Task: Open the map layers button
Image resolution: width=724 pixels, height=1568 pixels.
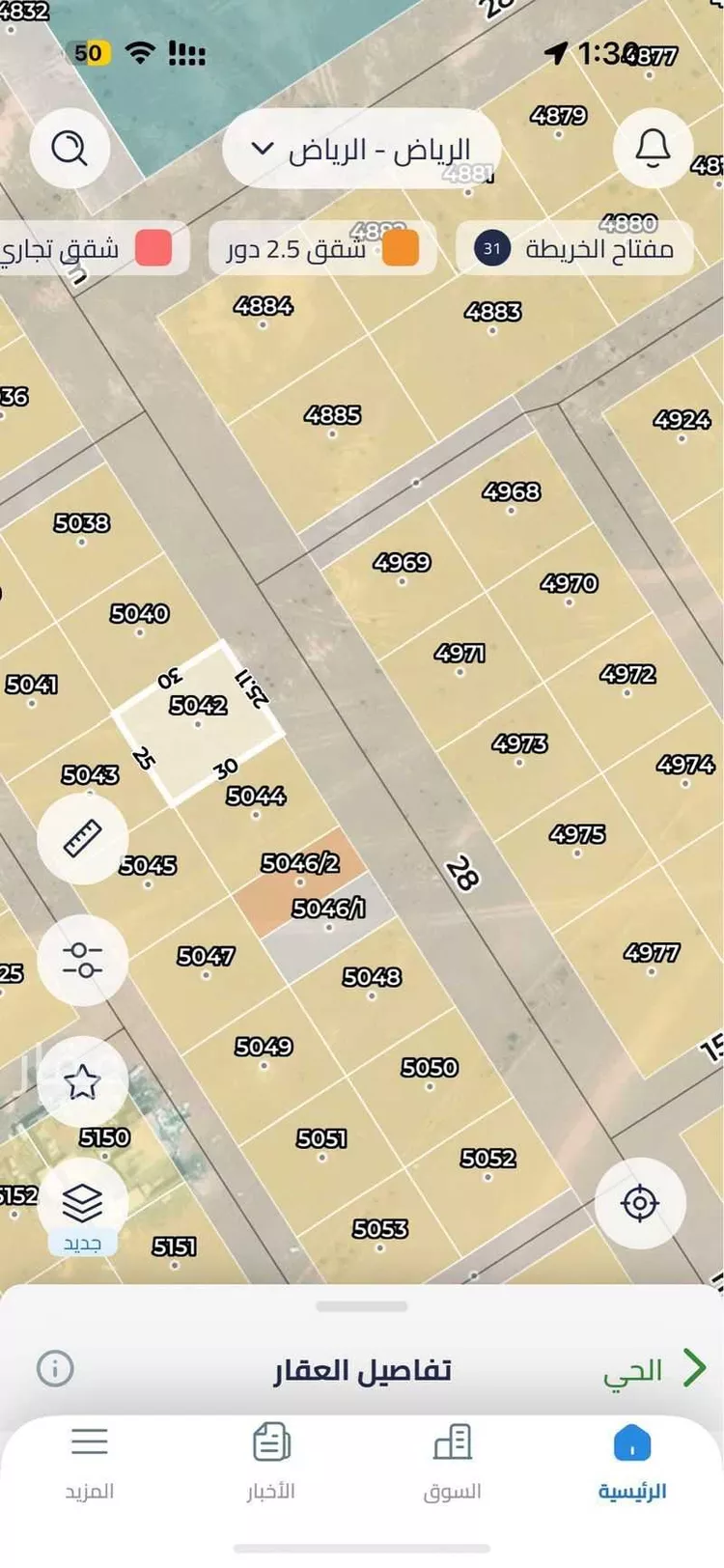Action: pos(83,1204)
